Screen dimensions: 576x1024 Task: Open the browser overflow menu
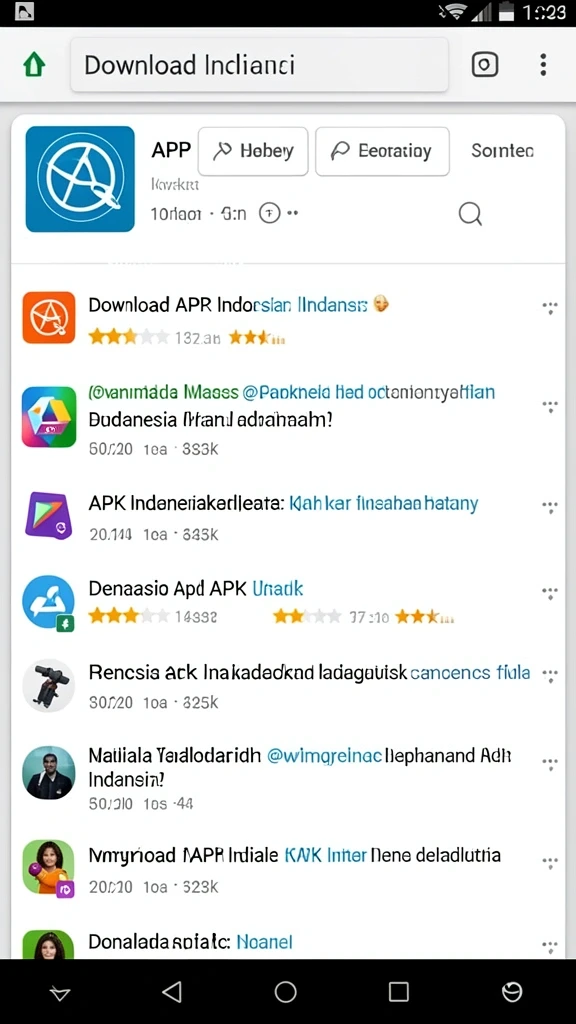pyautogui.click(x=543, y=65)
